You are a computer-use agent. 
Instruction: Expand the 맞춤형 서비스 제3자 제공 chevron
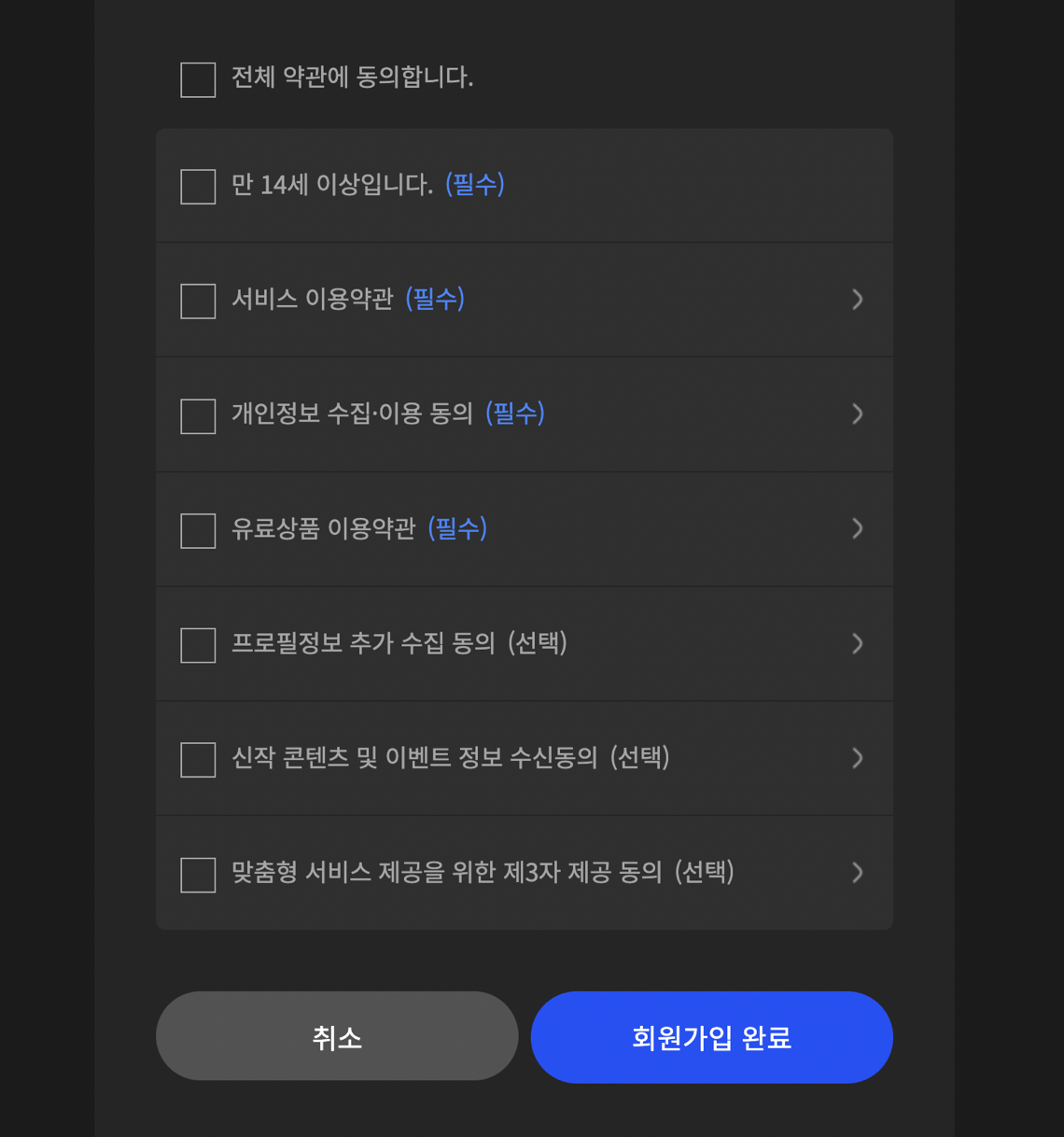857,873
